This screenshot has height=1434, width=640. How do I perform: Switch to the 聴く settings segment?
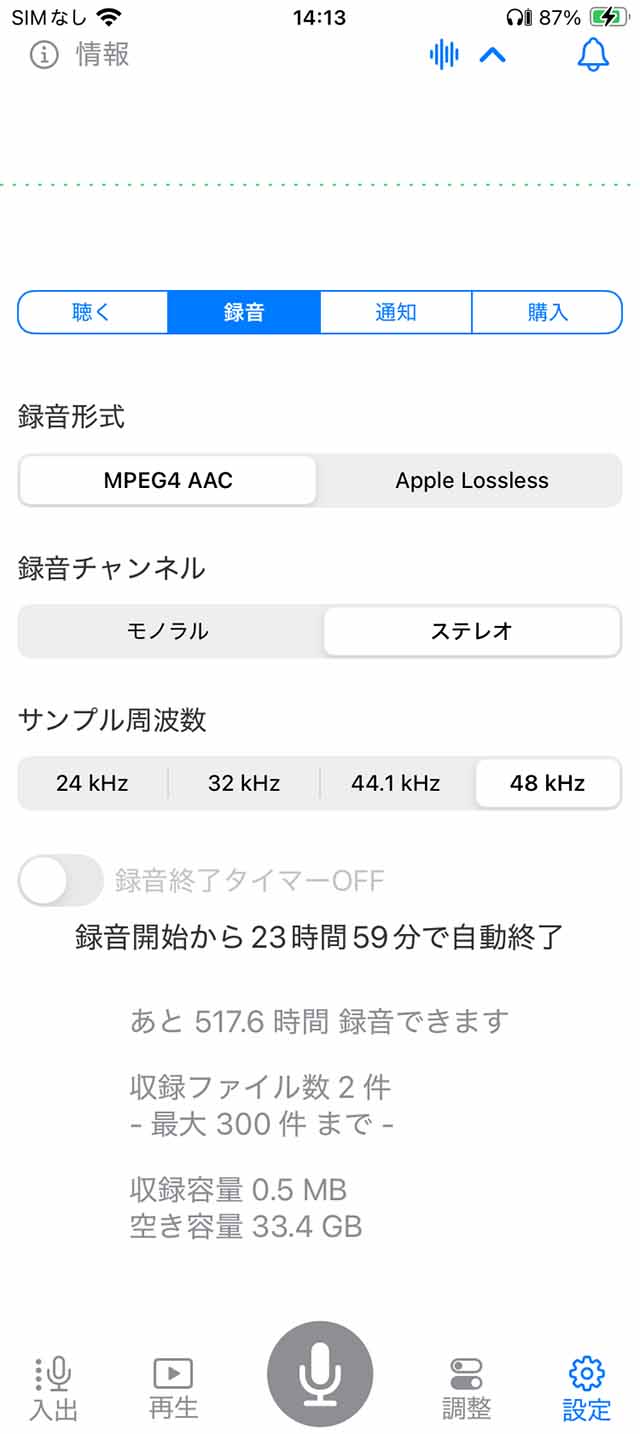[92, 312]
